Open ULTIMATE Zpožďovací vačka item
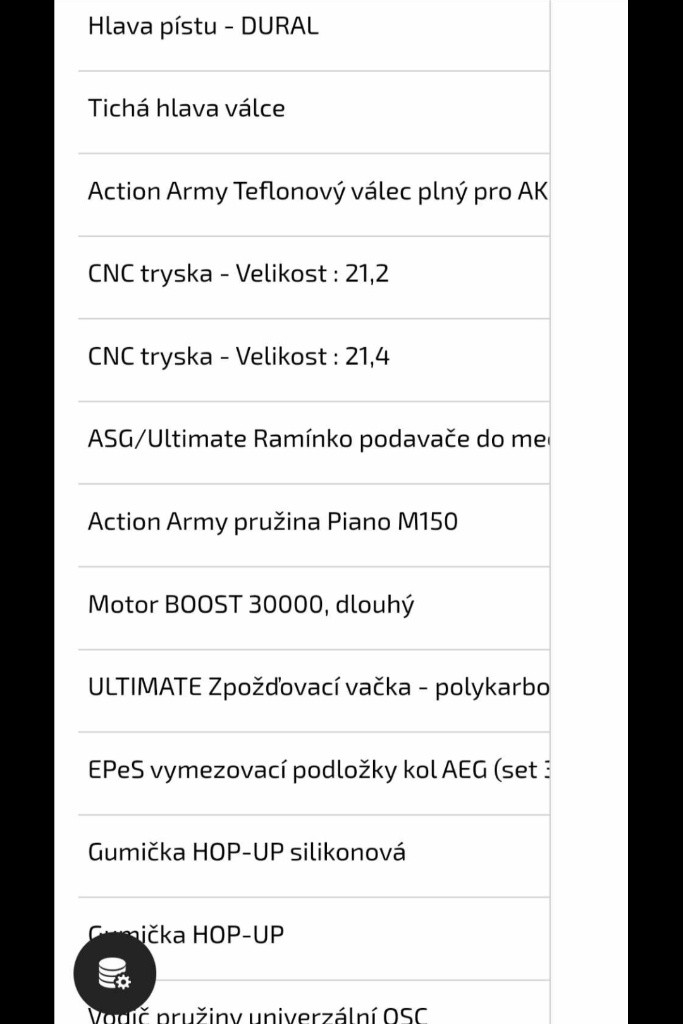 [317, 687]
